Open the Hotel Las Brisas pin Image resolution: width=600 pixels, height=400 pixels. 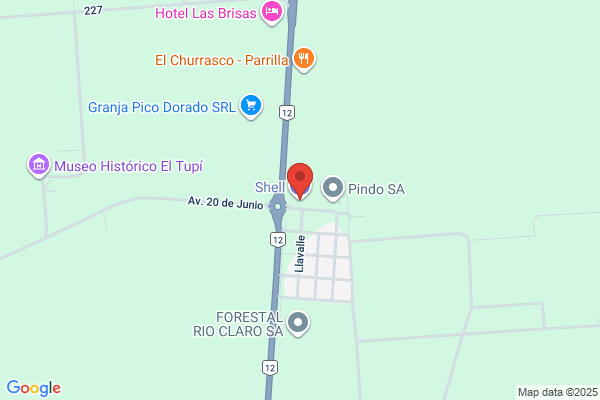(272, 12)
